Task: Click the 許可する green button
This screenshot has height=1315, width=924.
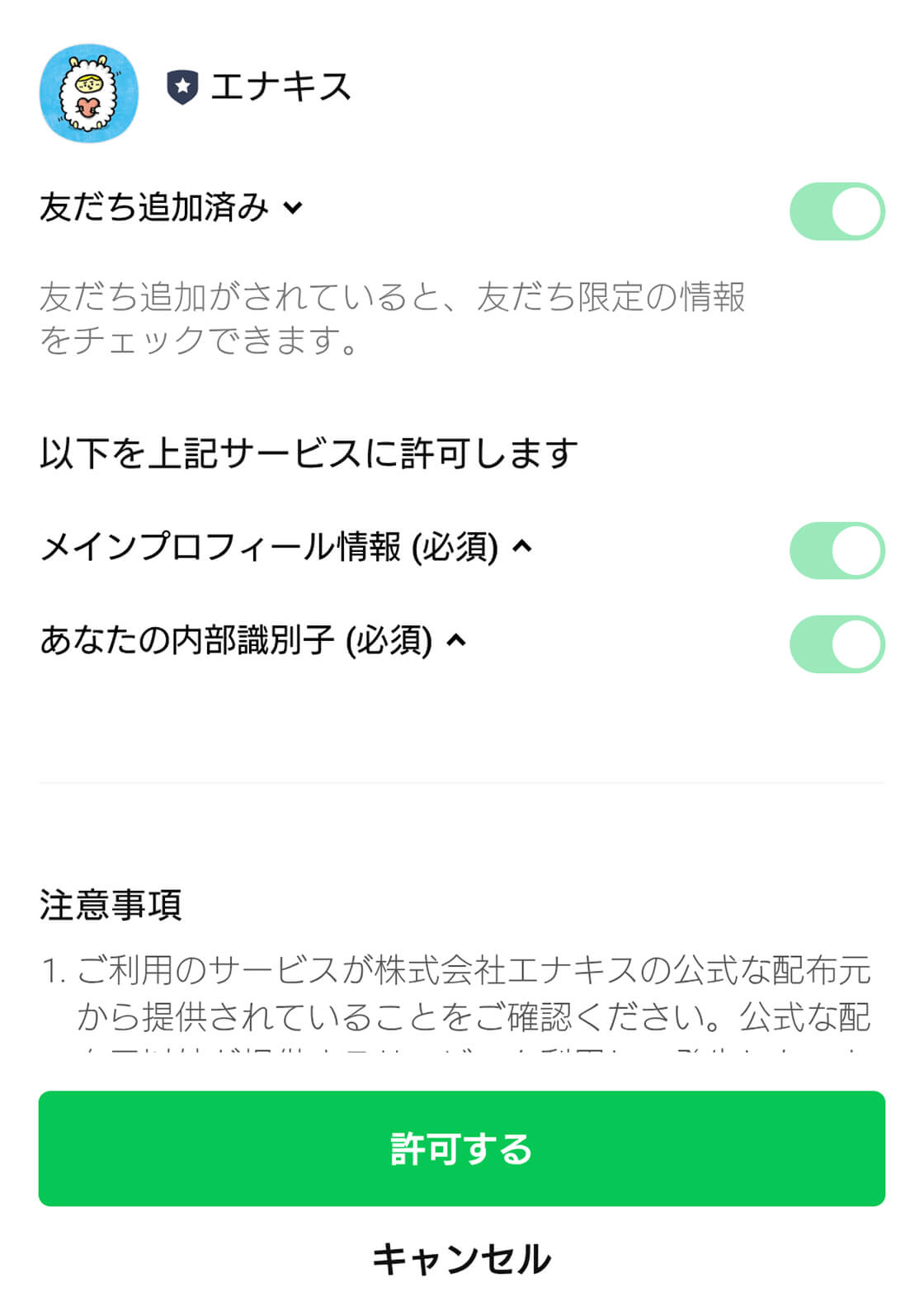Action: (x=462, y=1149)
